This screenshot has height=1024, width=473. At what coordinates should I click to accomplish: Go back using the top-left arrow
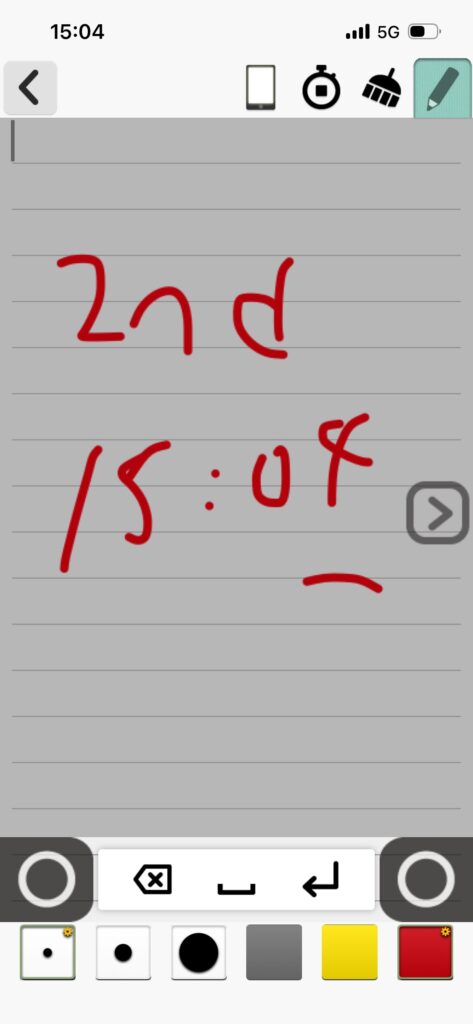[29, 88]
